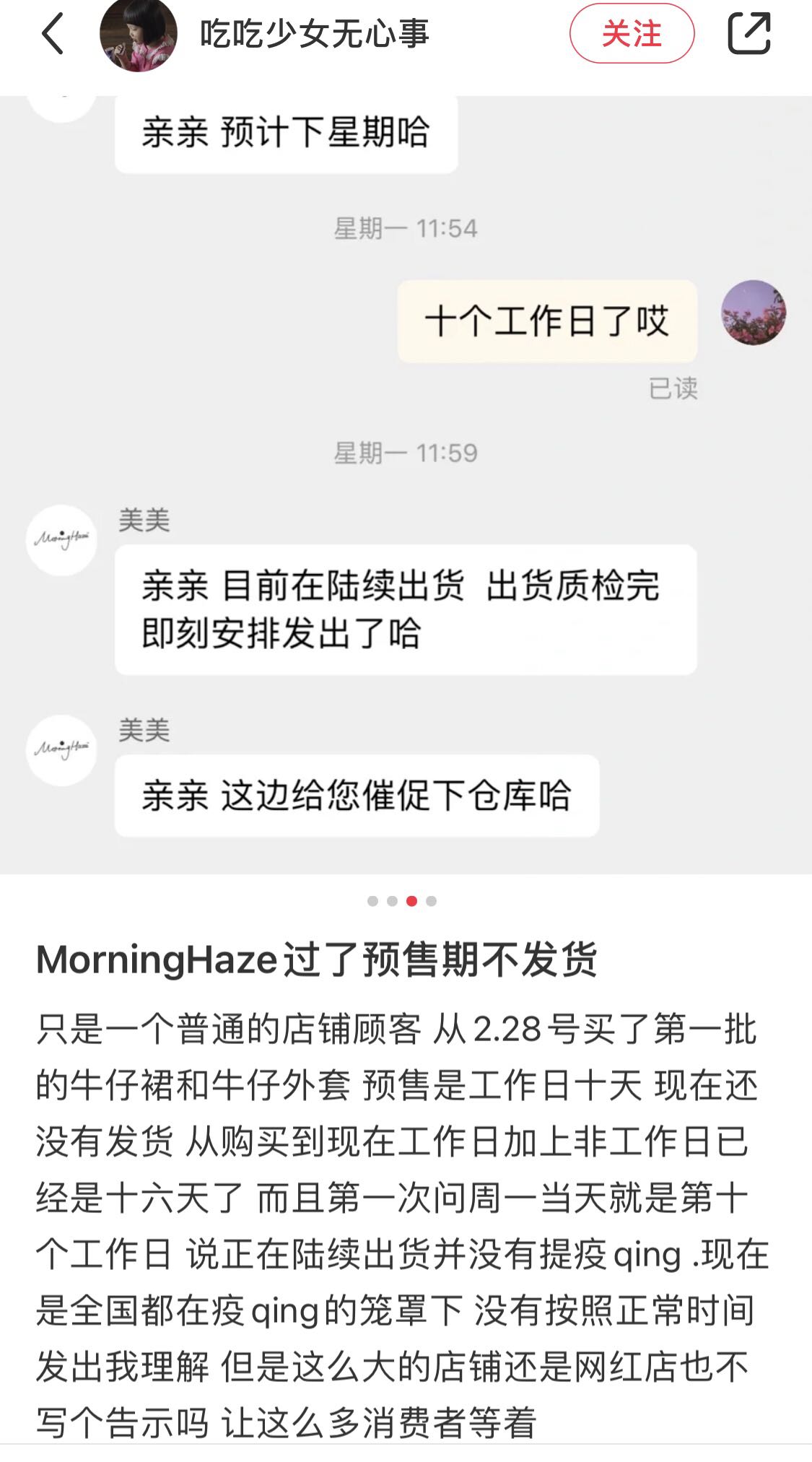The height and width of the screenshot is (1462, 812).
Task: Share this post via the share icon
Action: coord(748,33)
